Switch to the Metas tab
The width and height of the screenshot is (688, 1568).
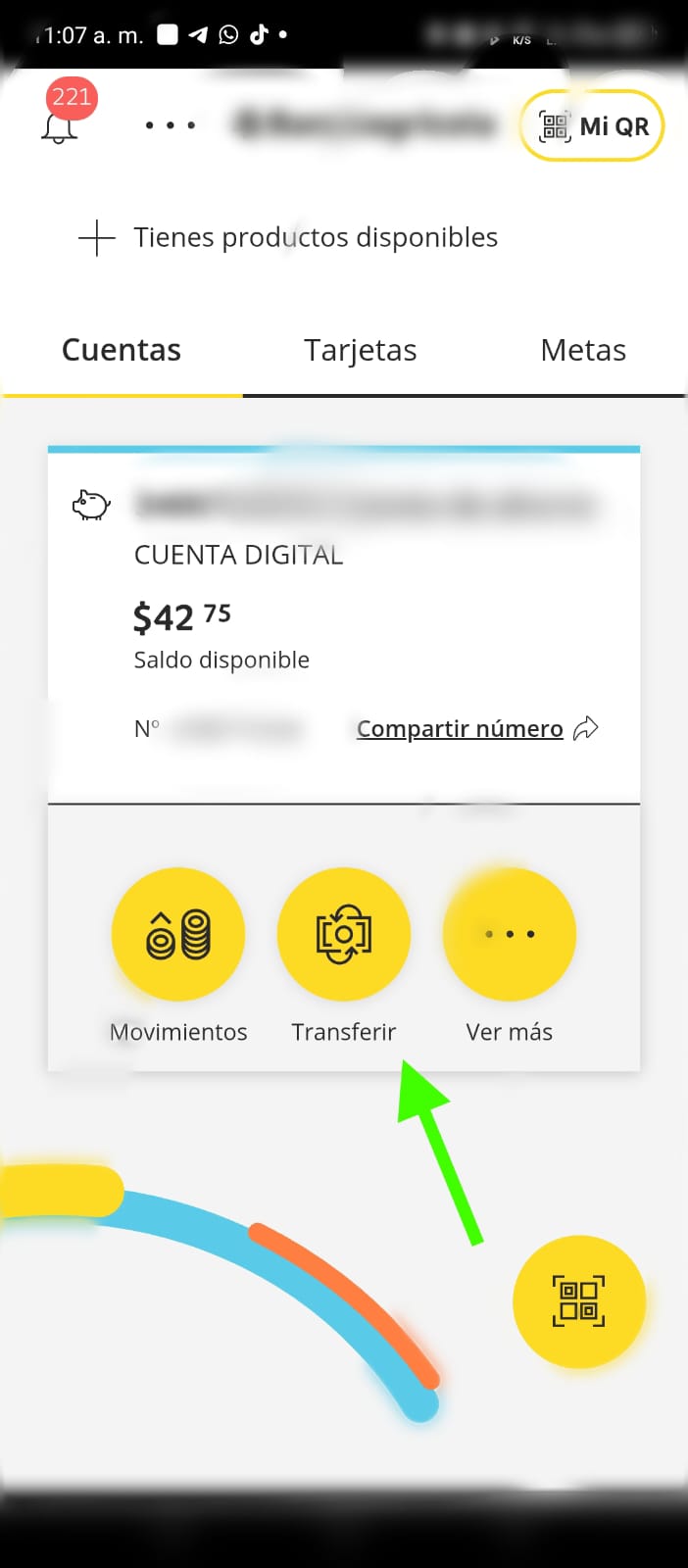point(582,351)
